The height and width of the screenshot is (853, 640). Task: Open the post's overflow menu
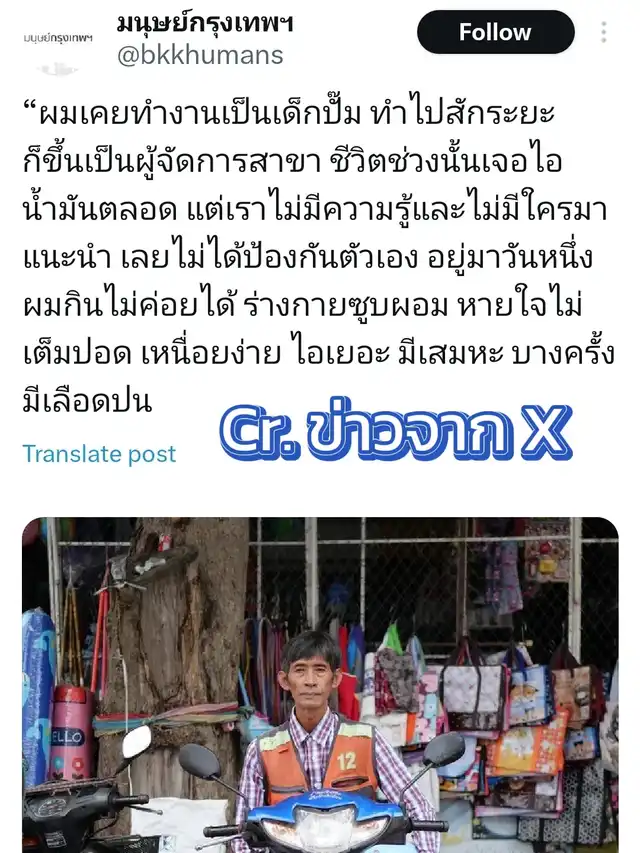click(604, 32)
